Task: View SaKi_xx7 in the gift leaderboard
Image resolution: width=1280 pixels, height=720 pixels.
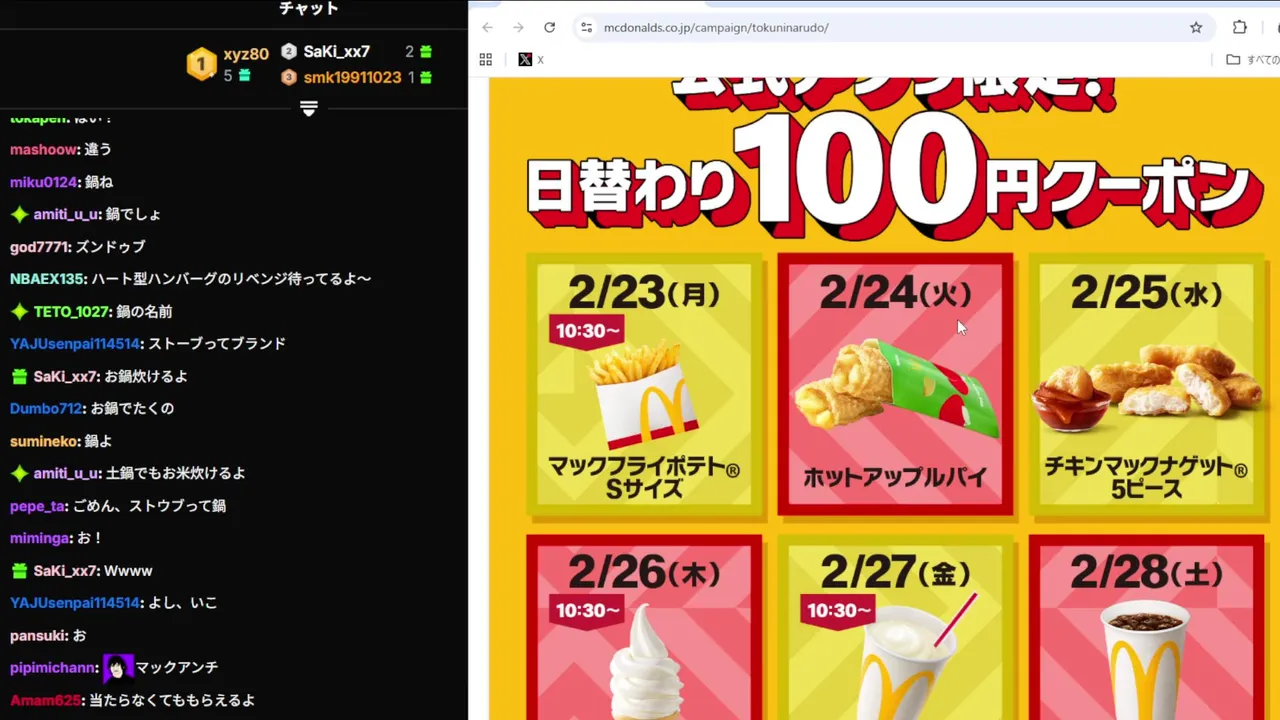Action: (336, 52)
